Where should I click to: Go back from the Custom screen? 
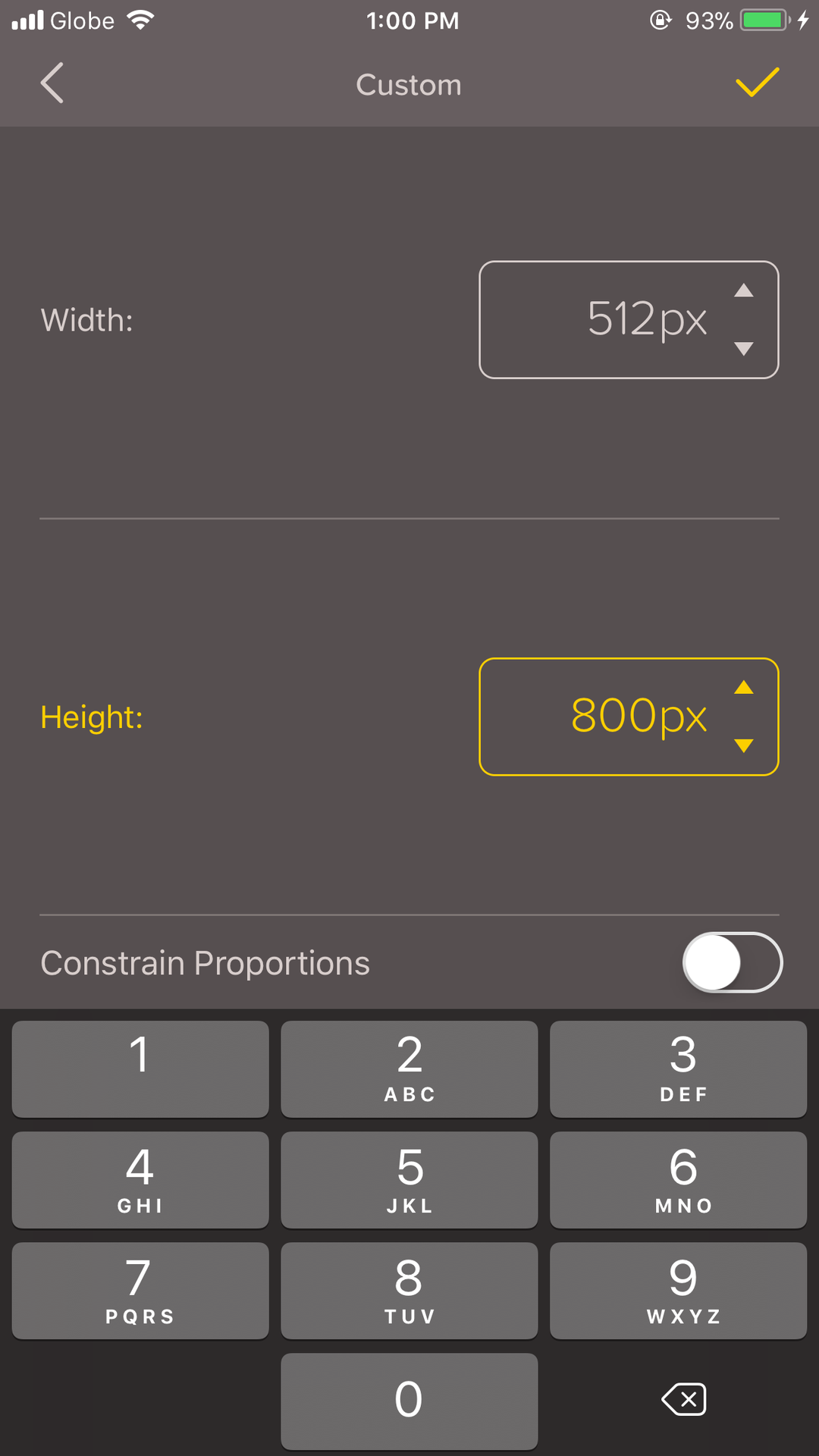point(52,83)
